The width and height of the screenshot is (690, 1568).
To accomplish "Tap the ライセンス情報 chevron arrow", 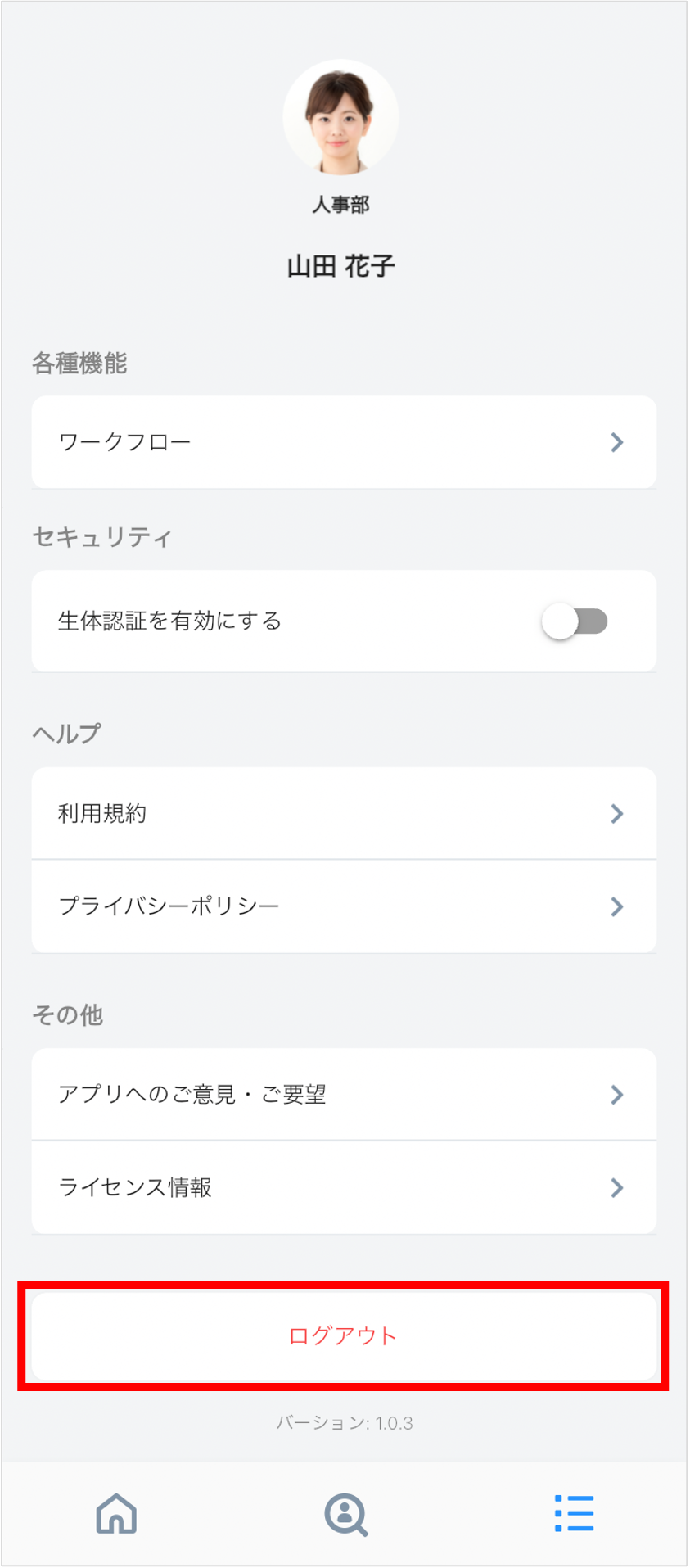I will click(x=616, y=1187).
